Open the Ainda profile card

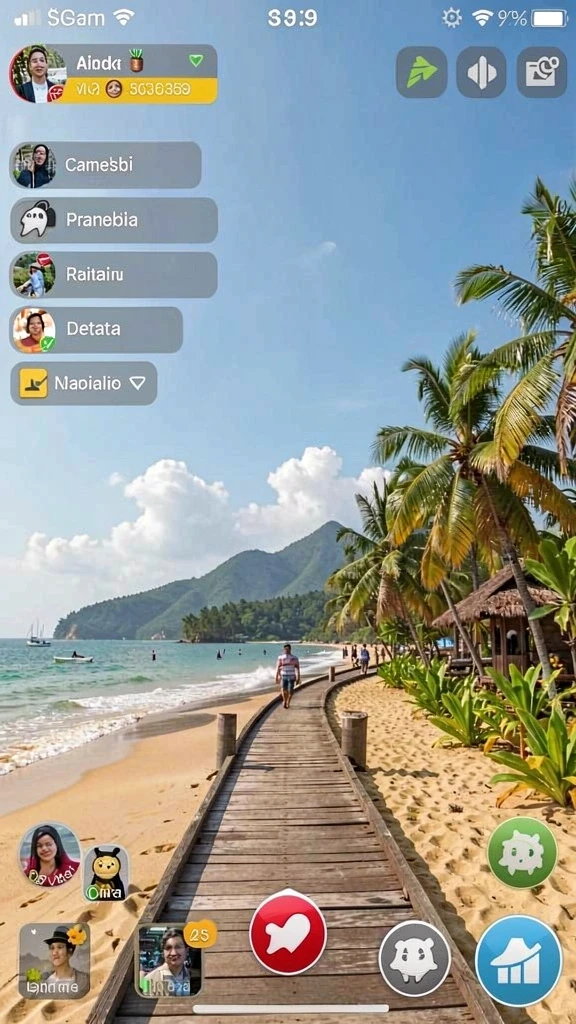114,74
